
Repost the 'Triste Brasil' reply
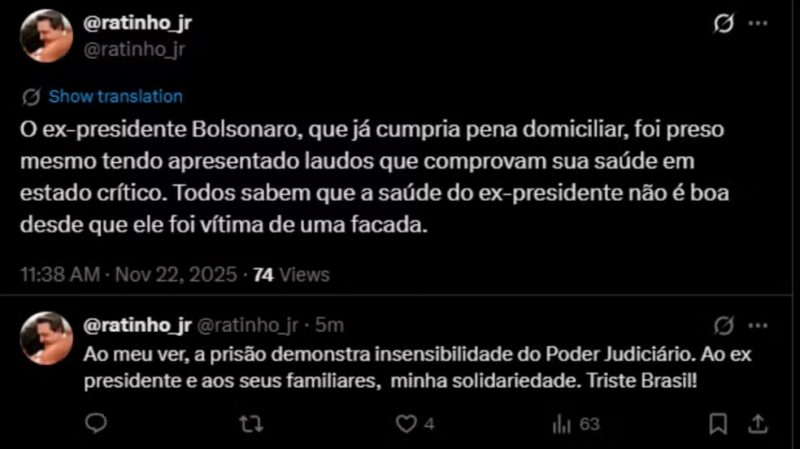coord(254,424)
